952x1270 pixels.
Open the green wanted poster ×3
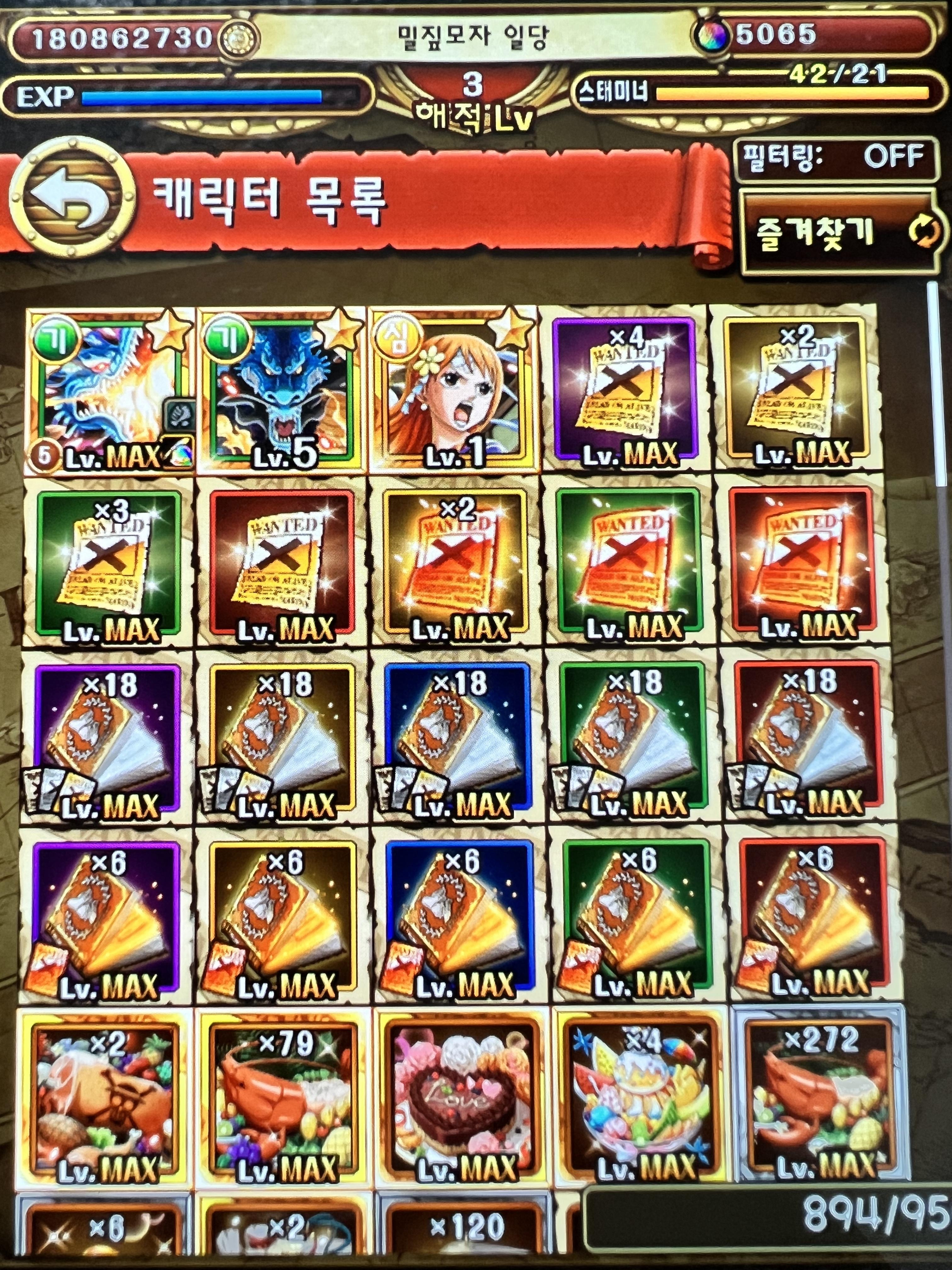click(x=109, y=565)
